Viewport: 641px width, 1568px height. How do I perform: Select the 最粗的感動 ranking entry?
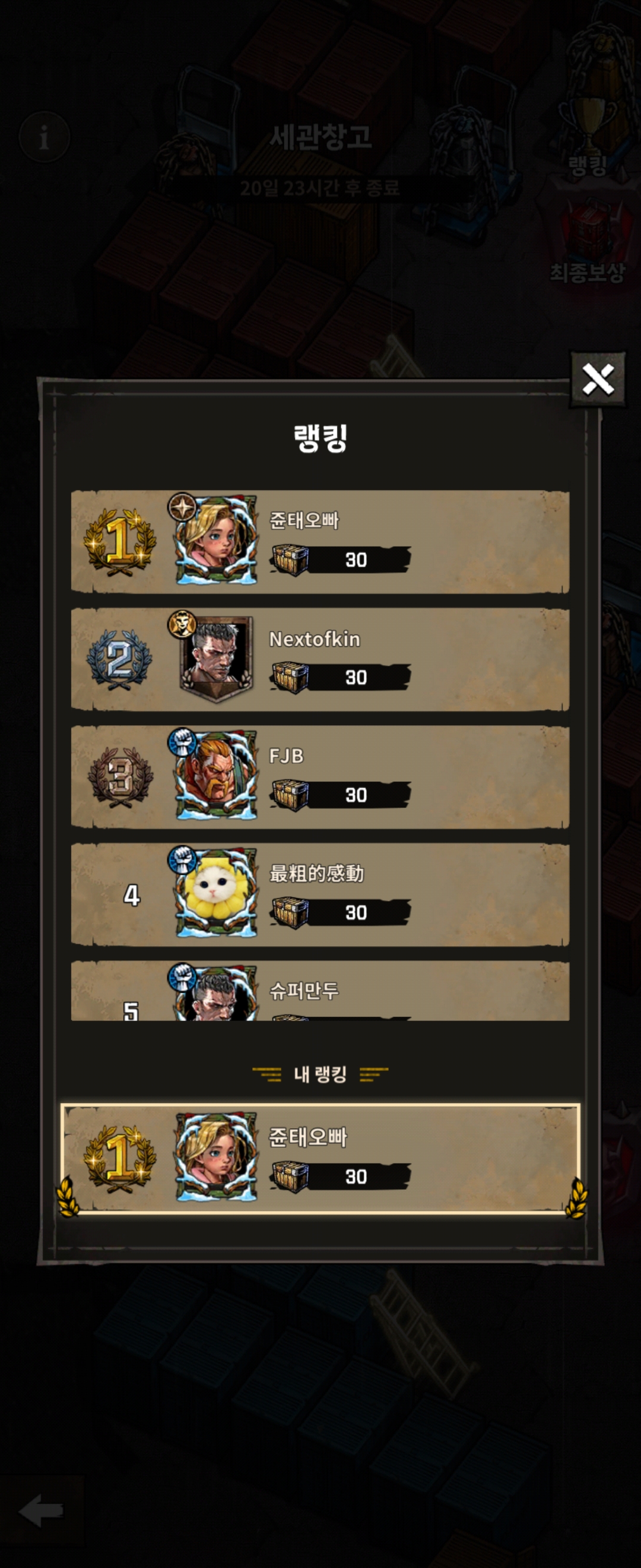click(x=320, y=894)
